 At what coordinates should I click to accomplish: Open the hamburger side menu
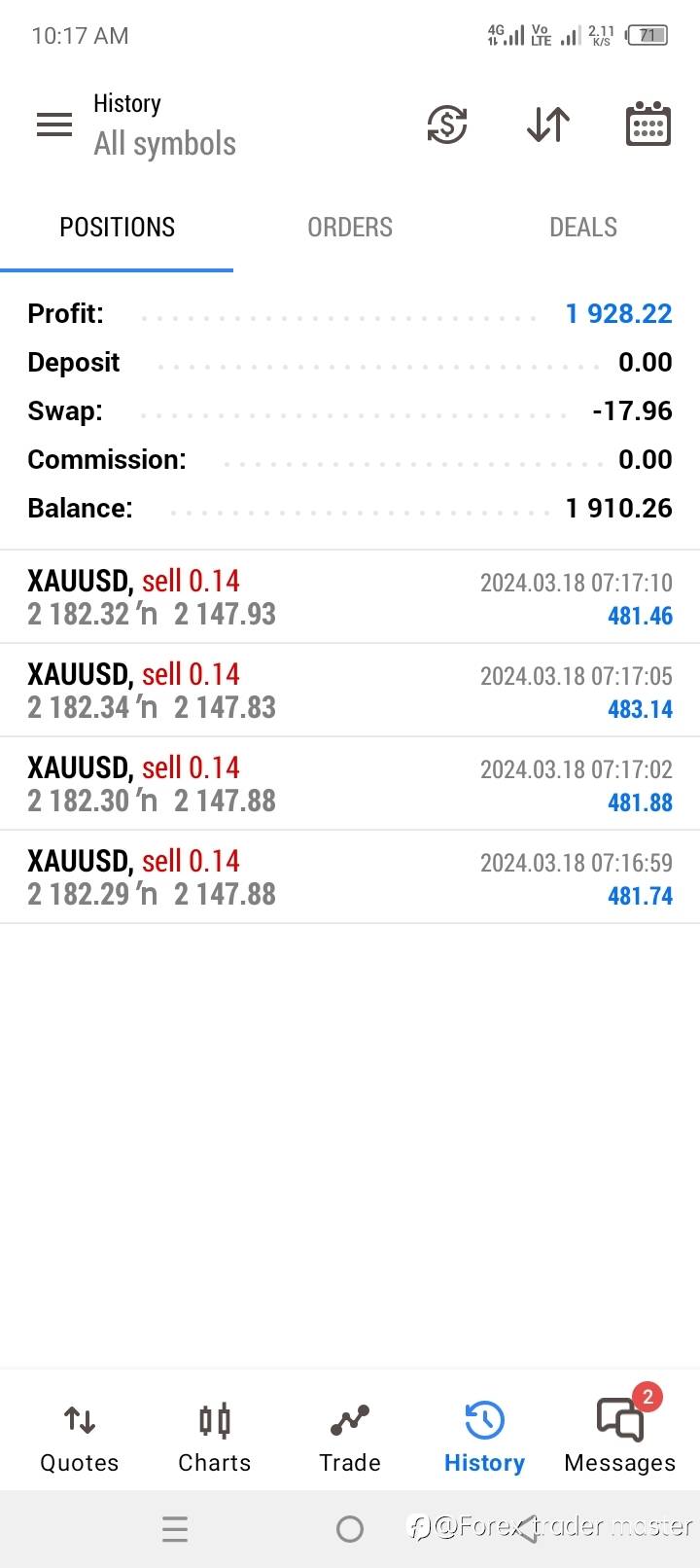(x=54, y=125)
